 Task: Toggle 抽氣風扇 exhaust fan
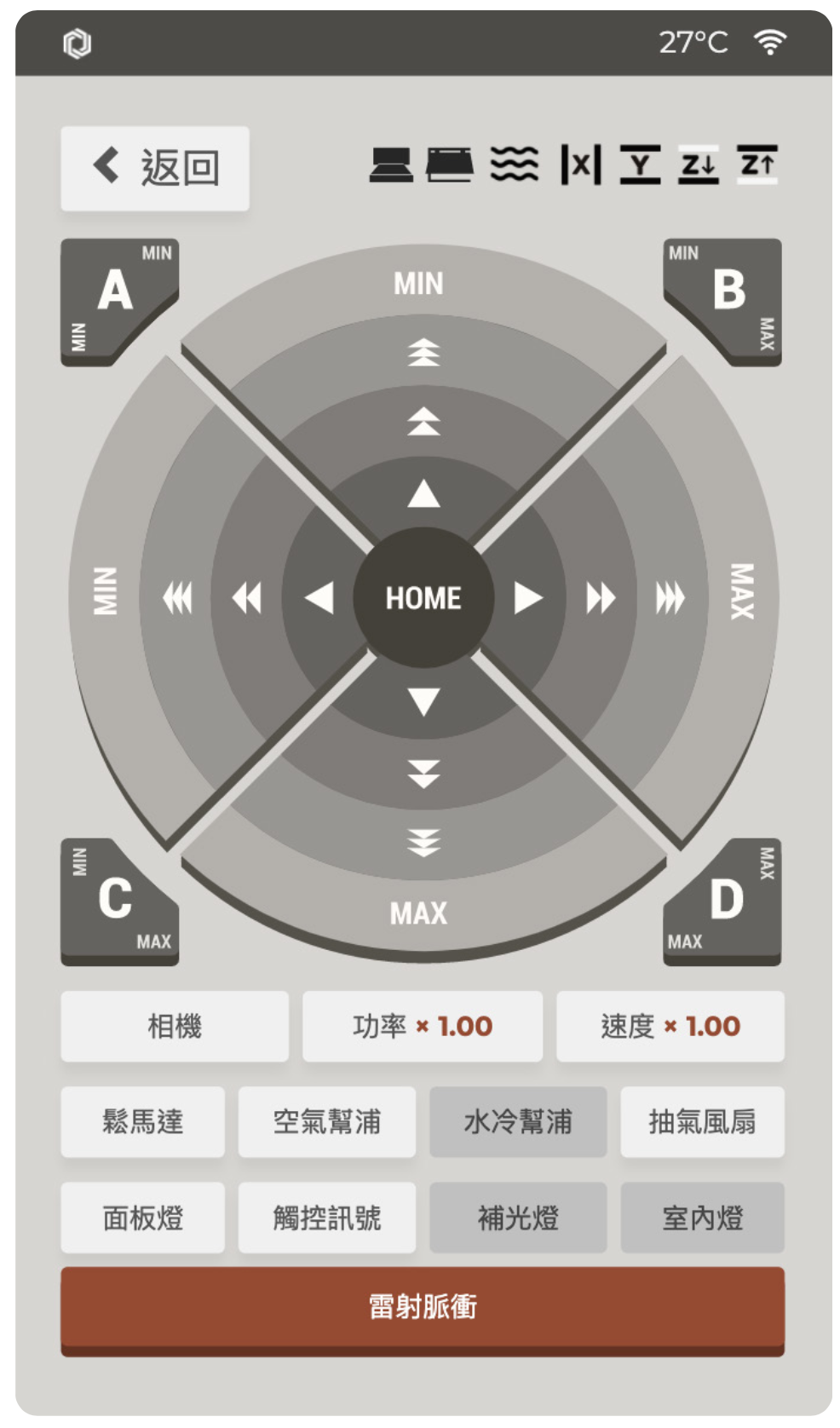tap(702, 1121)
